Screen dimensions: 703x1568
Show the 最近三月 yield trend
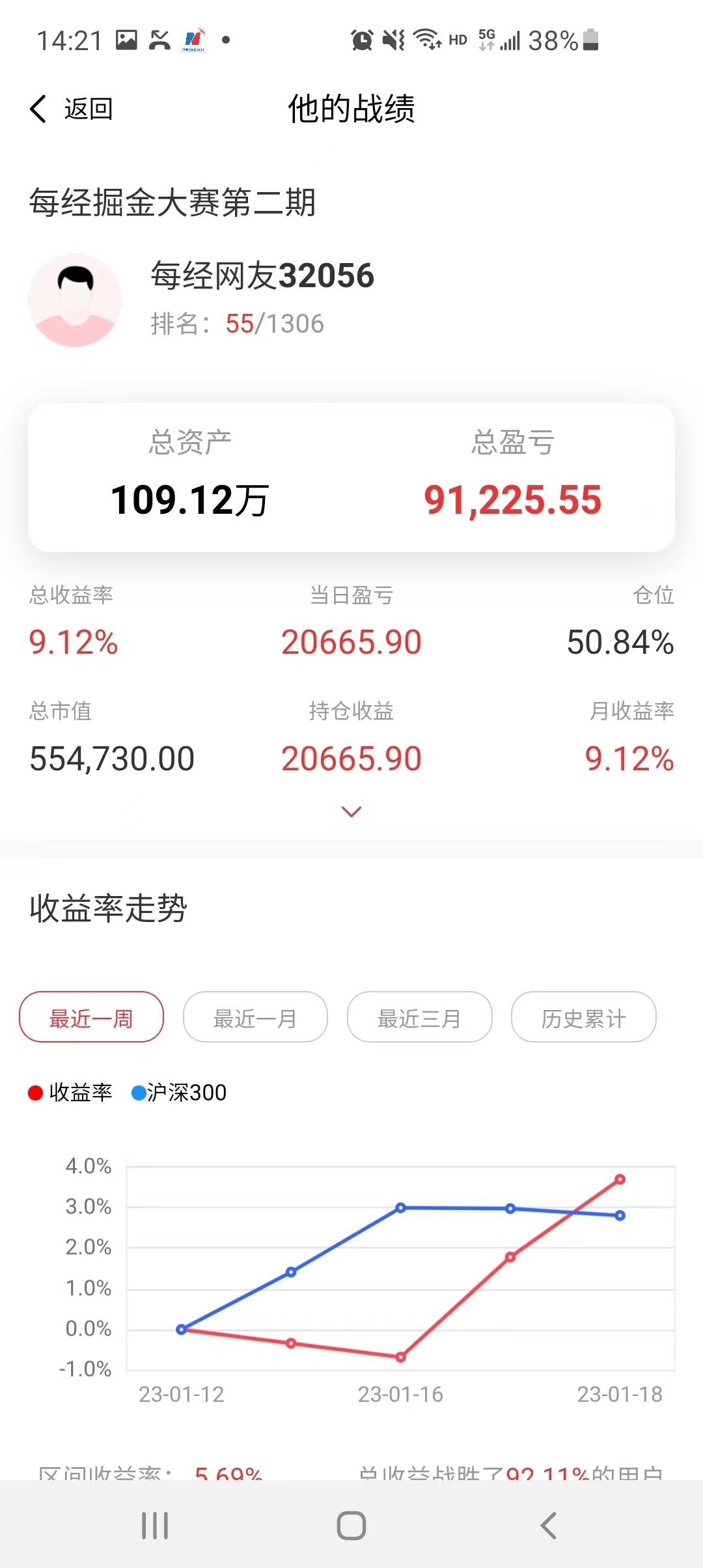[x=419, y=1018]
